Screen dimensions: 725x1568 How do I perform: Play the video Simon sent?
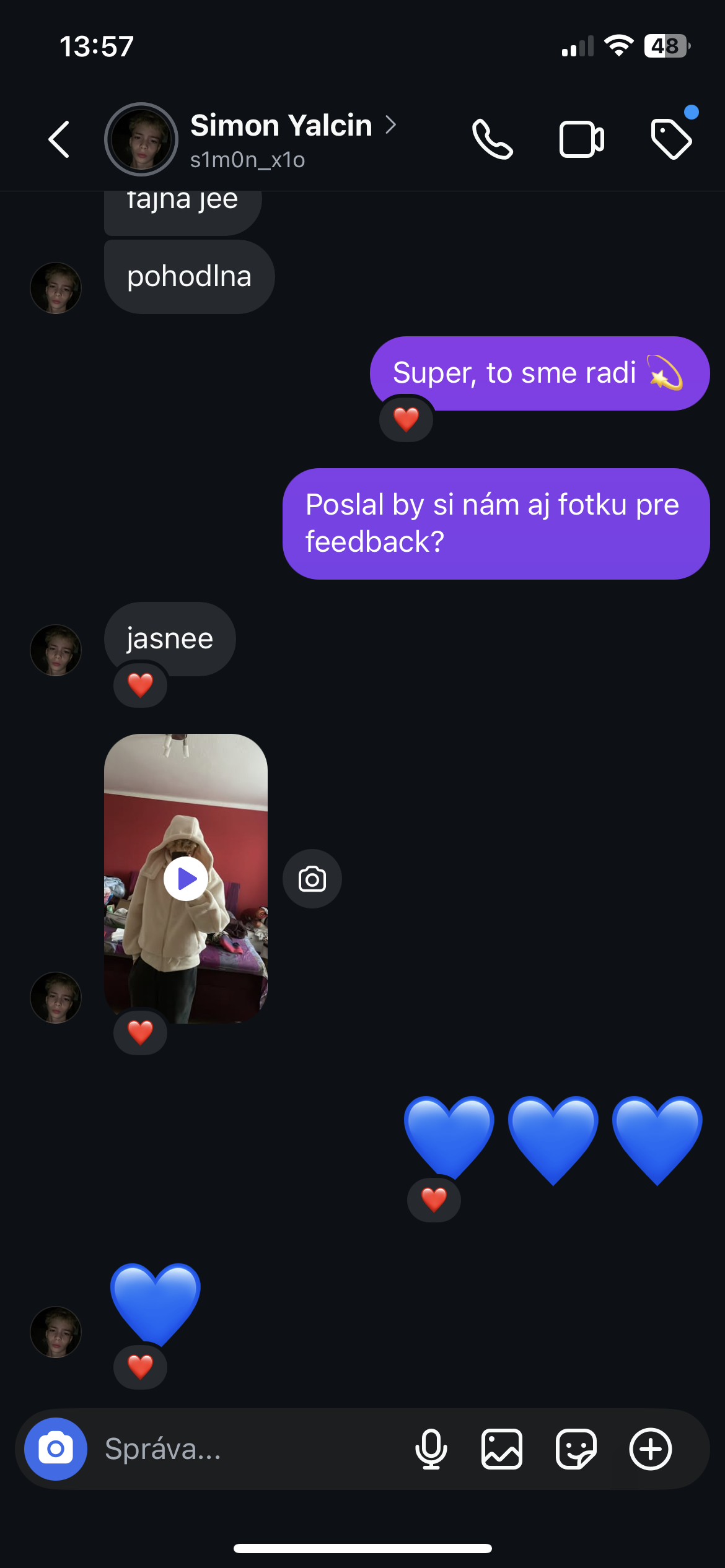[x=186, y=878]
